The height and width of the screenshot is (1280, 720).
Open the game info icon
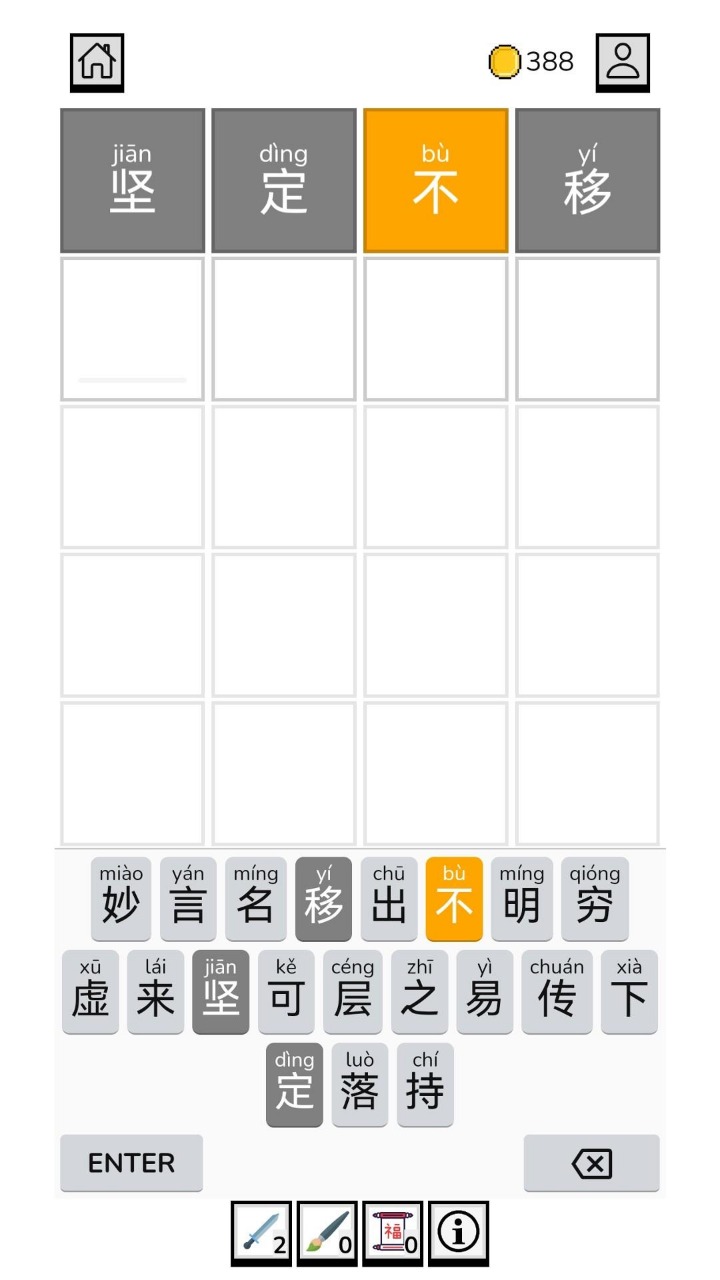click(458, 1233)
